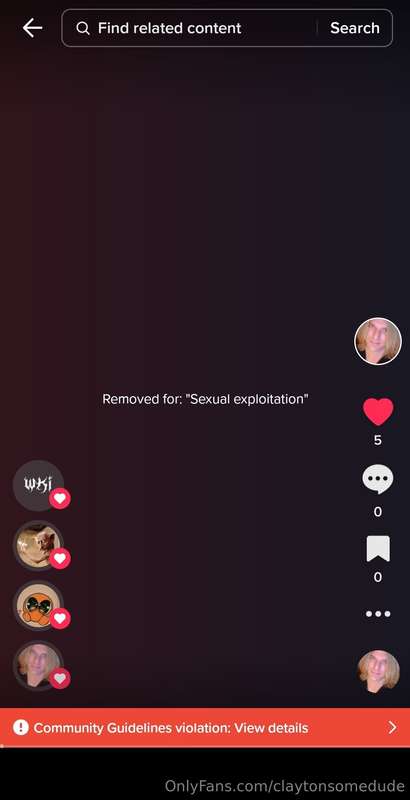Tap the Search button

click(x=354, y=28)
